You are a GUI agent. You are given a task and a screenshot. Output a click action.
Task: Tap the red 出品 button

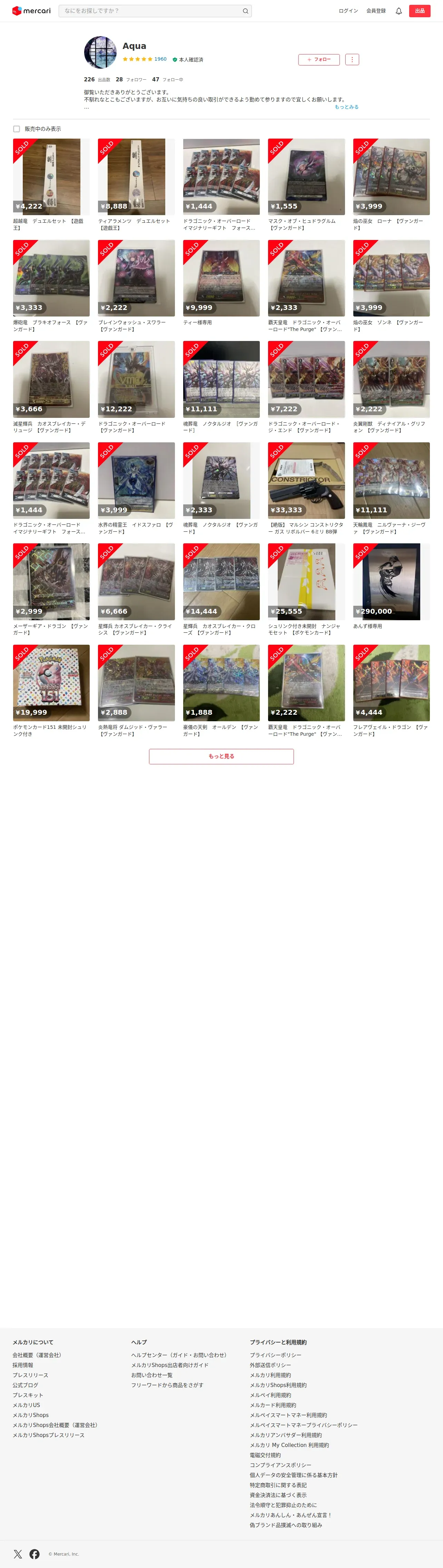pyautogui.click(x=419, y=11)
